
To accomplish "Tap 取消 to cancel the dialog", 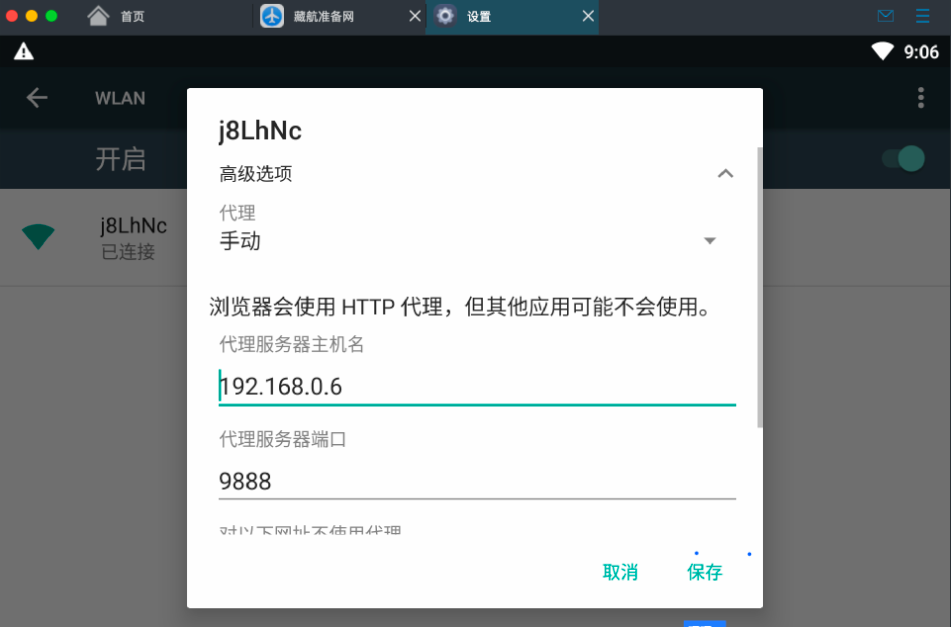I will point(620,572).
